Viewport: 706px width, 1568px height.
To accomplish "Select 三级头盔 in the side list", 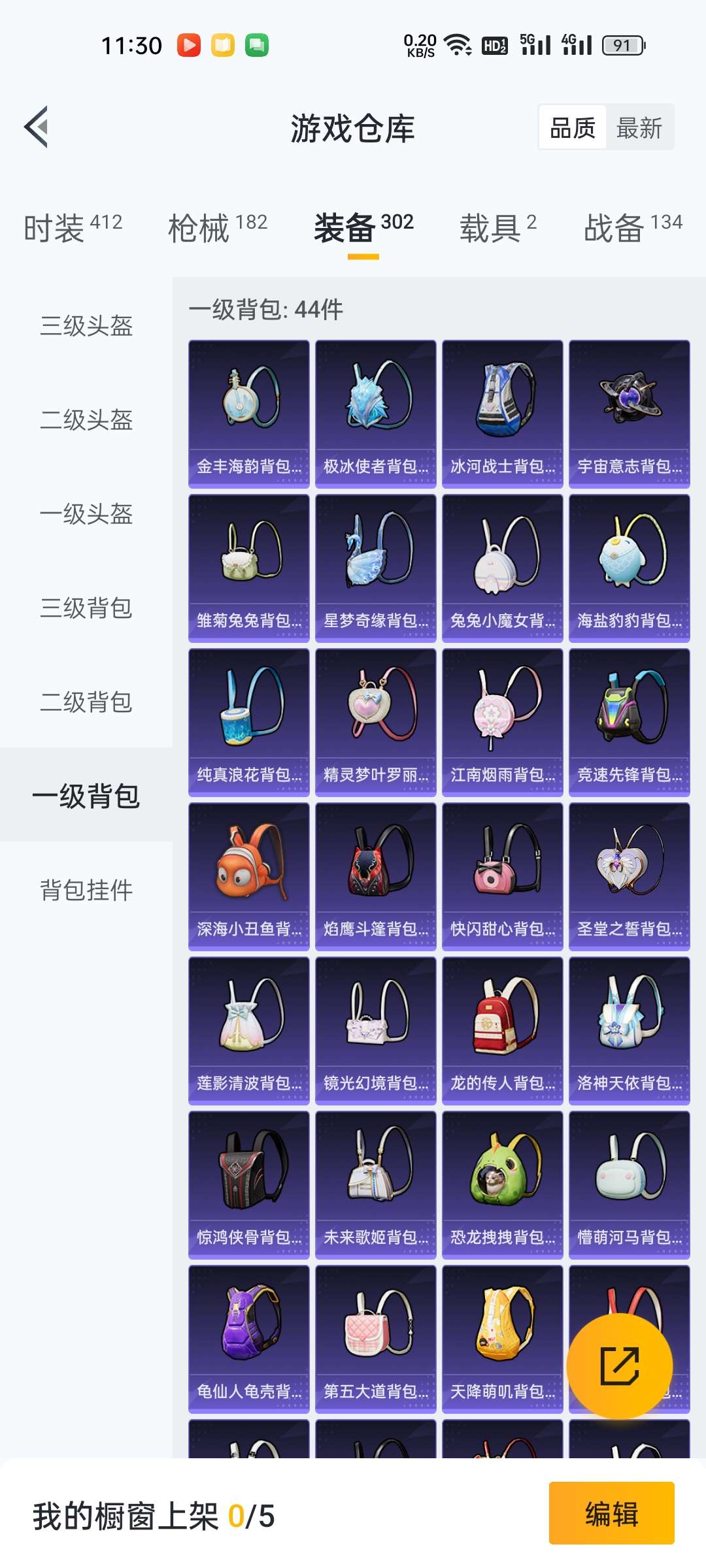I will point(86,325).
